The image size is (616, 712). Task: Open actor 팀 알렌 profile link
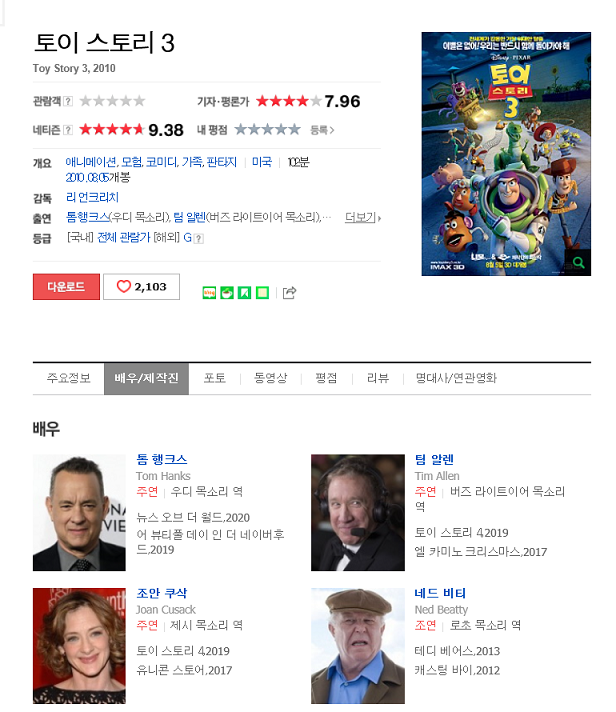pyautogui.click(x=435, y=459)
